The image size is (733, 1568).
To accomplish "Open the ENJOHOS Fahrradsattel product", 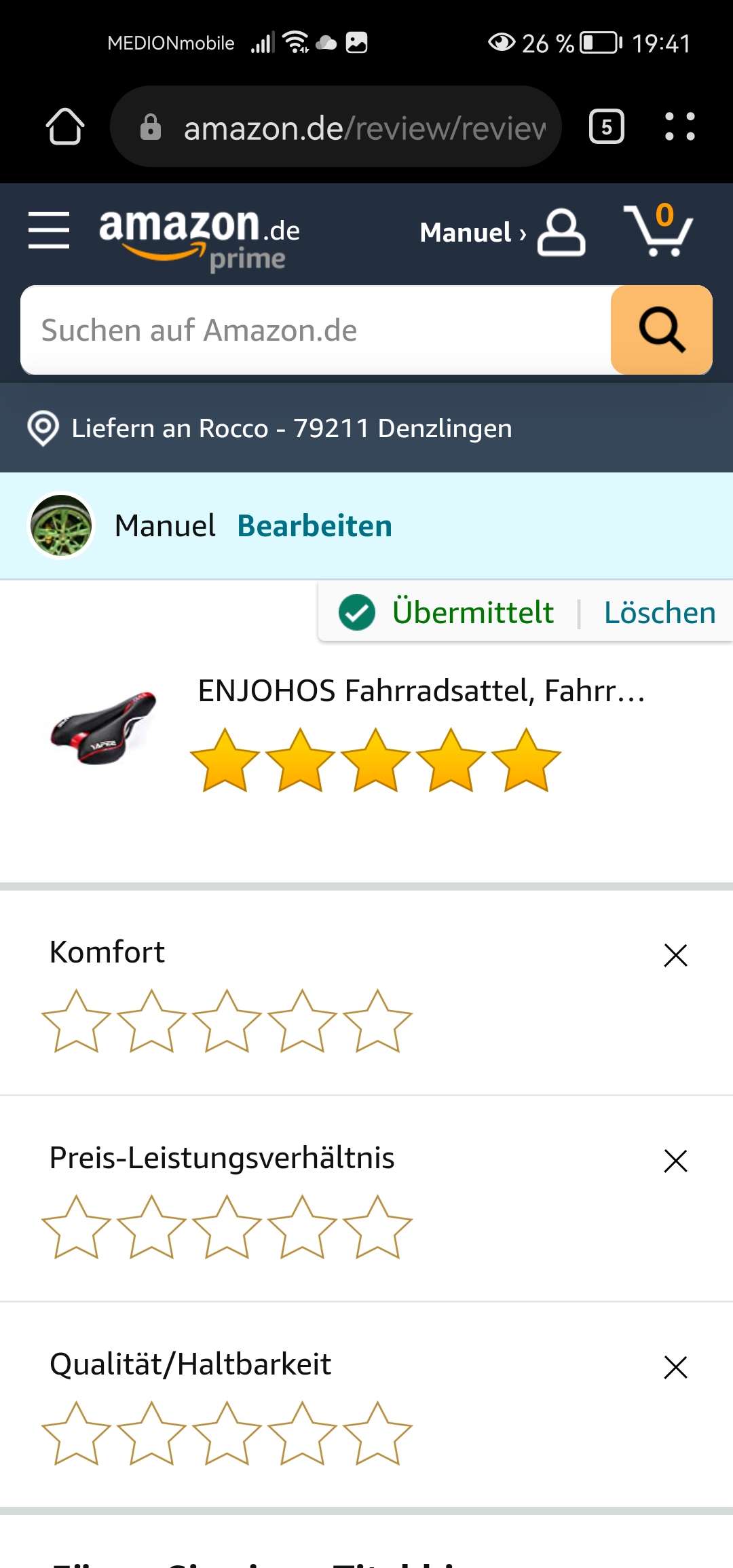I will [421, 691].
